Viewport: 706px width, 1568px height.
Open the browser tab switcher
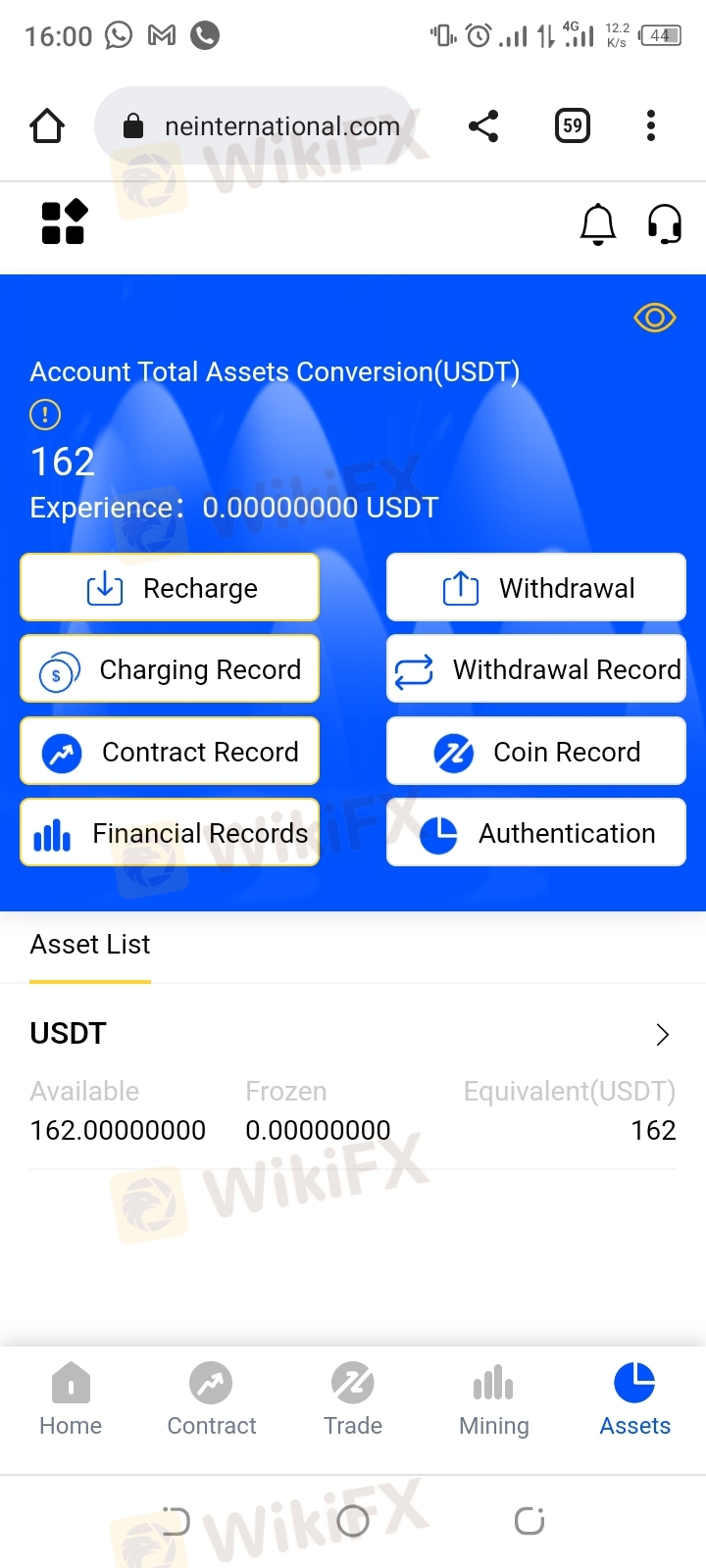573,125
